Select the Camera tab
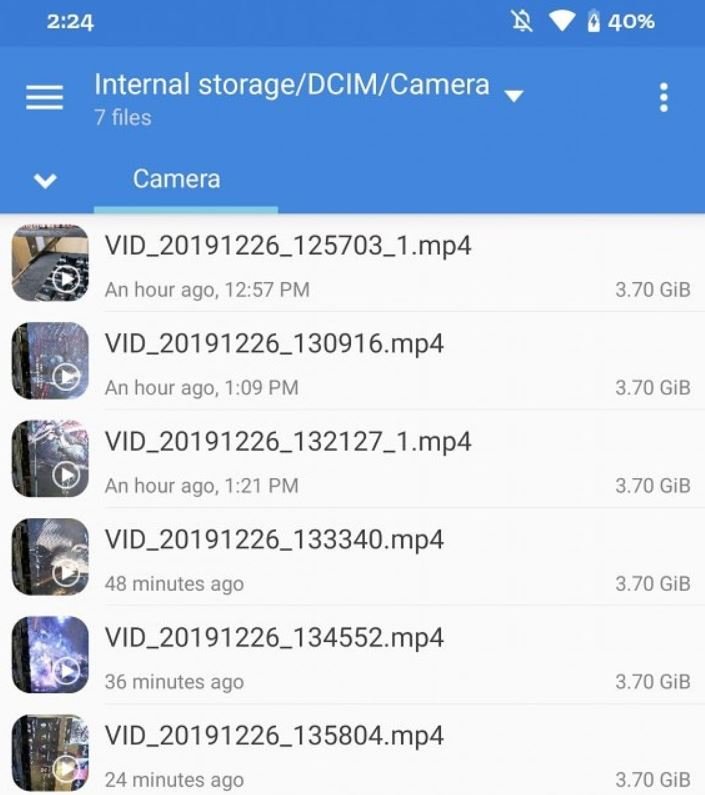 tap(176, 180)
